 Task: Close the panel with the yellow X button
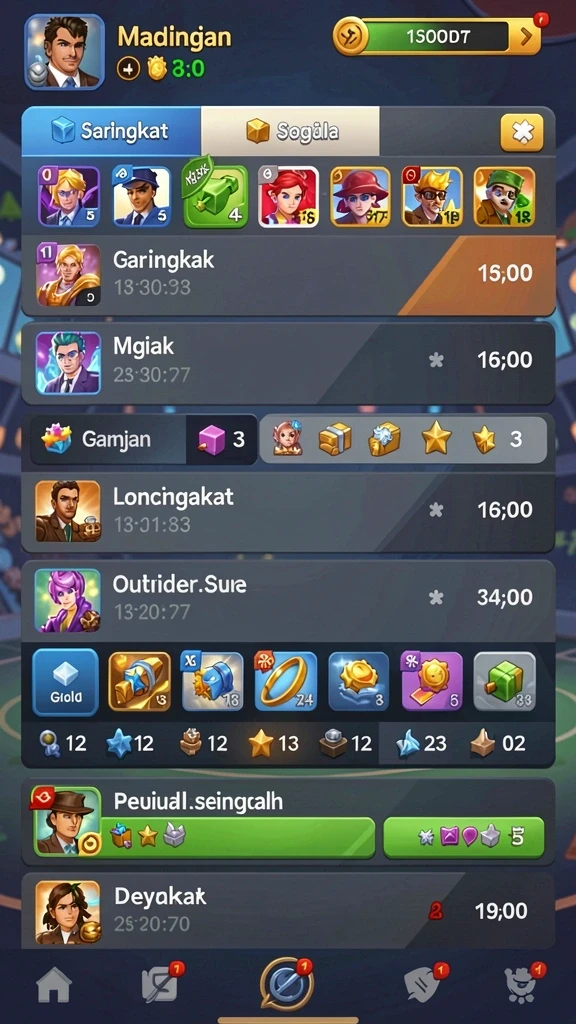[522, 133]
